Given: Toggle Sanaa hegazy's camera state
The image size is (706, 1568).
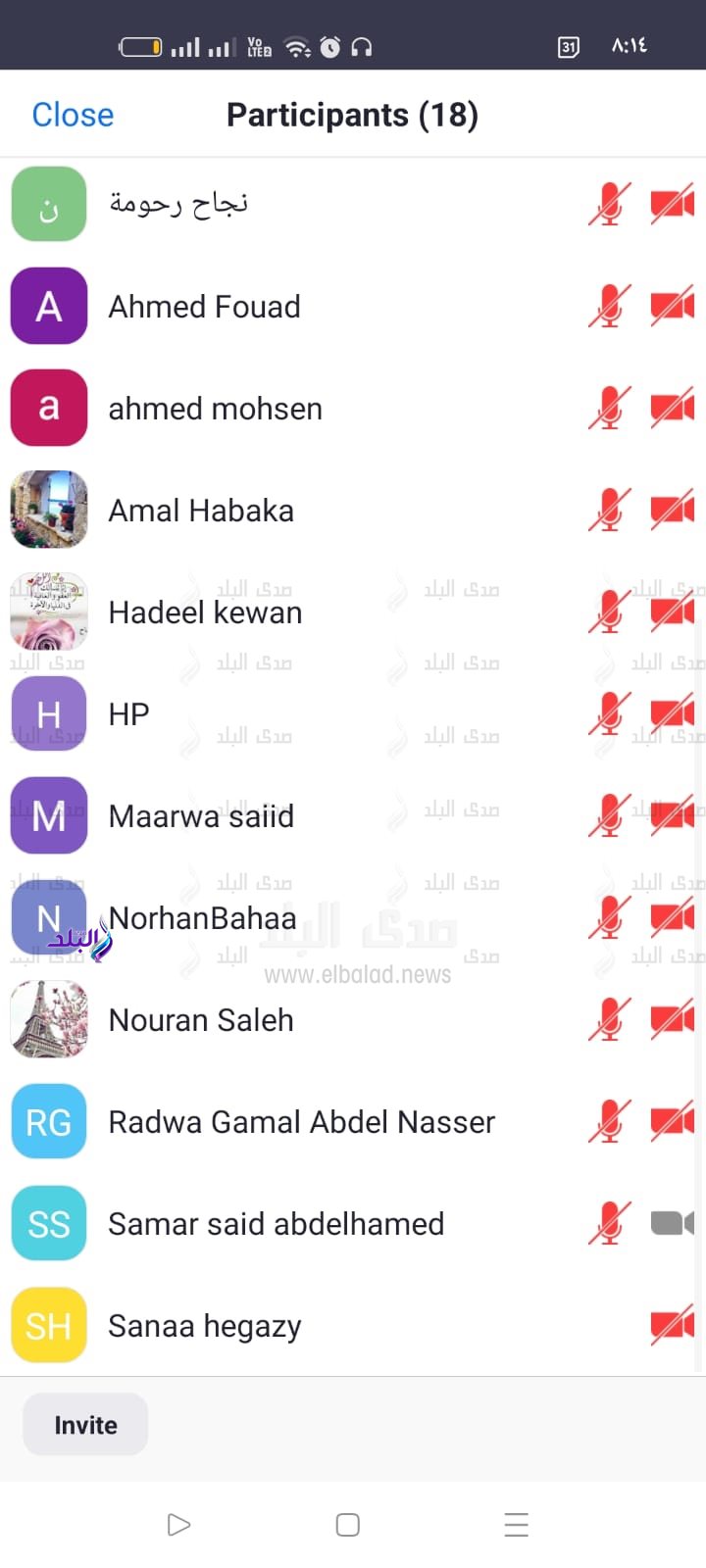Looking at the screenshot, I should click(672, 1325).
